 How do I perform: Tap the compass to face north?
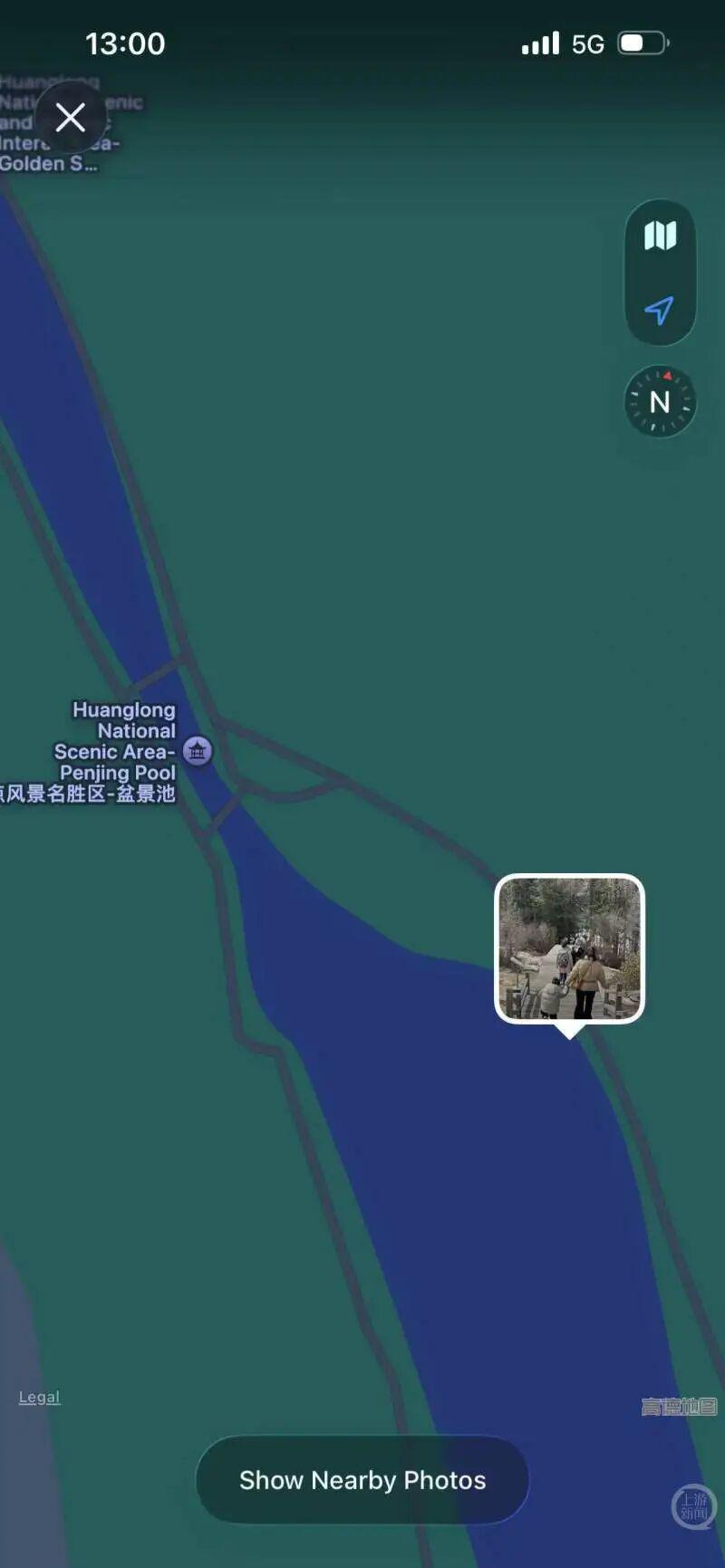[660, 401]
